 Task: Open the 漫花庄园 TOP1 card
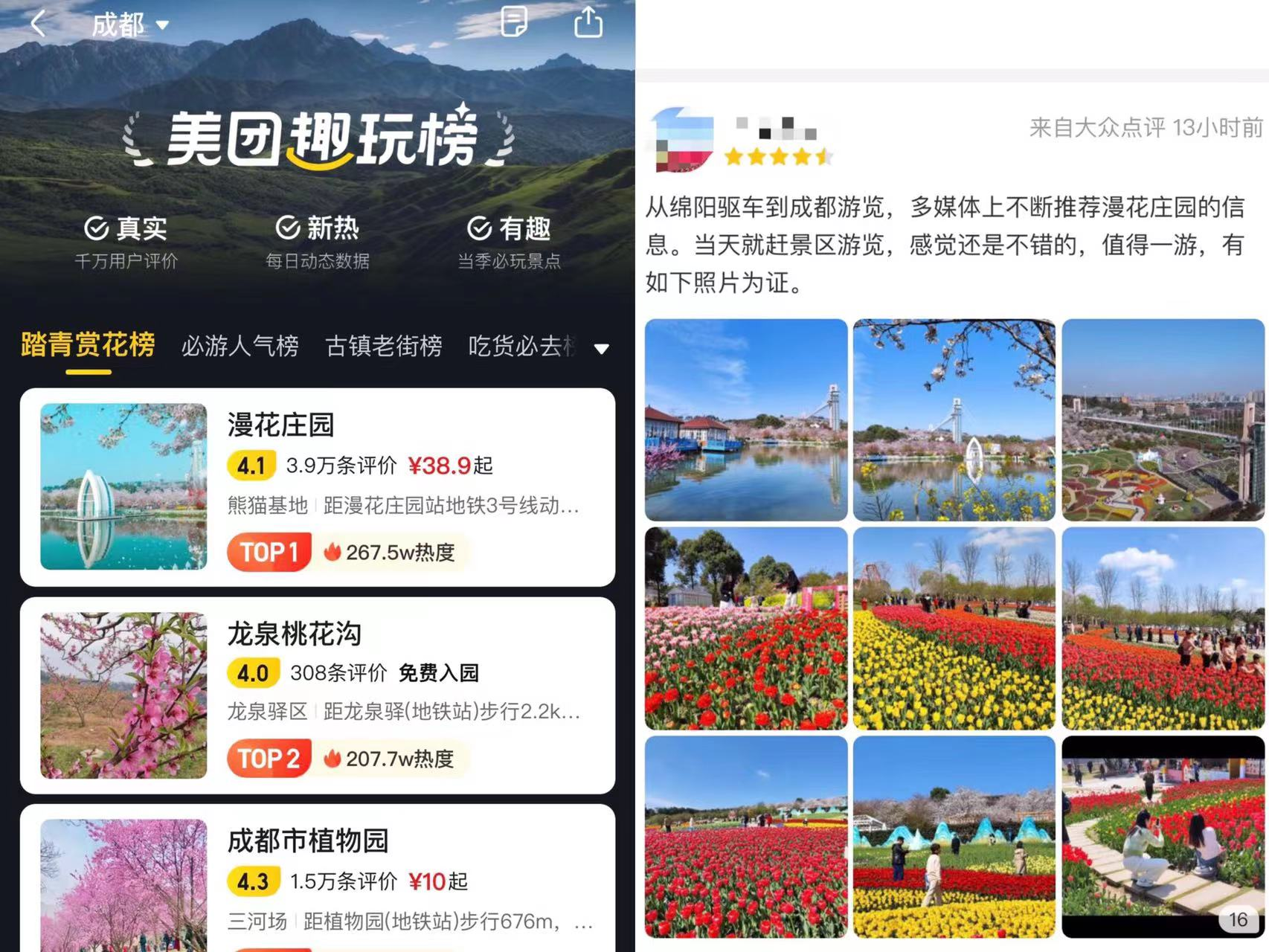(x=318, y=487)
